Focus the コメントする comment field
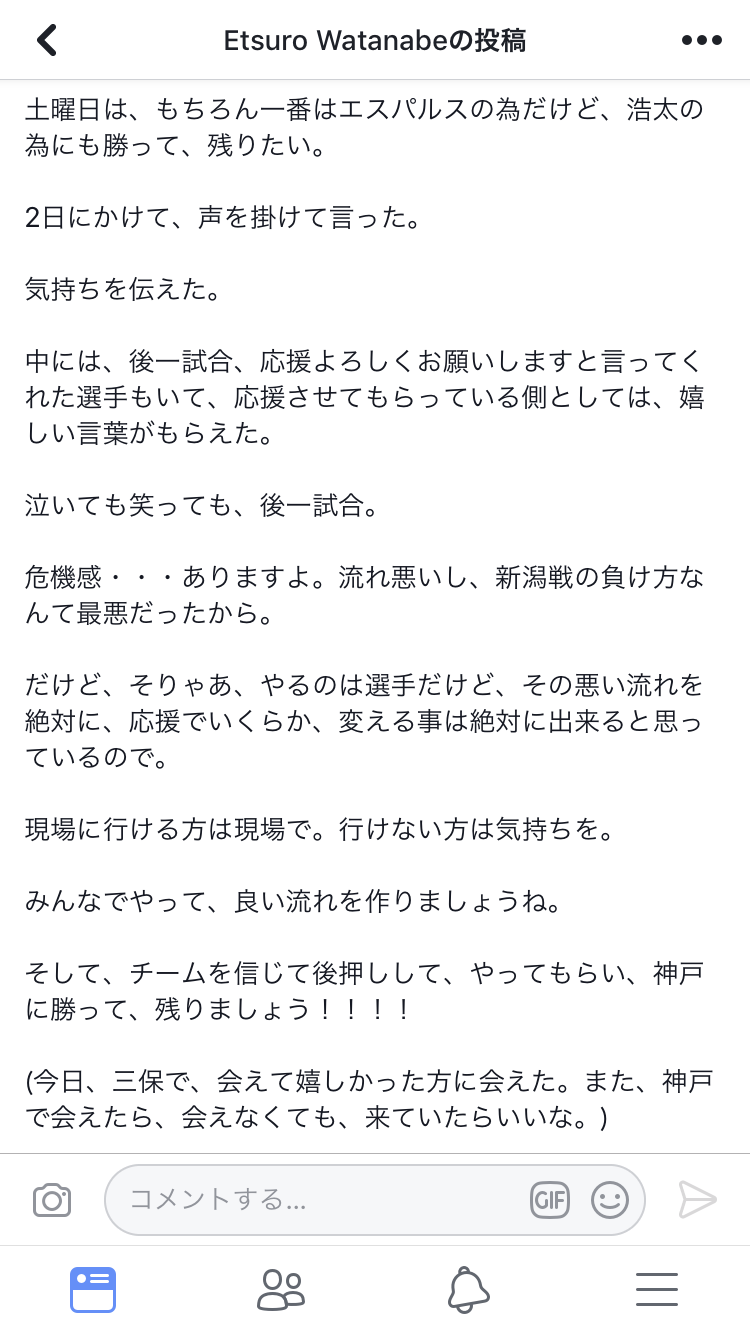The width and height of the screenshot is (750, 1334). (x=320, y=1199)
